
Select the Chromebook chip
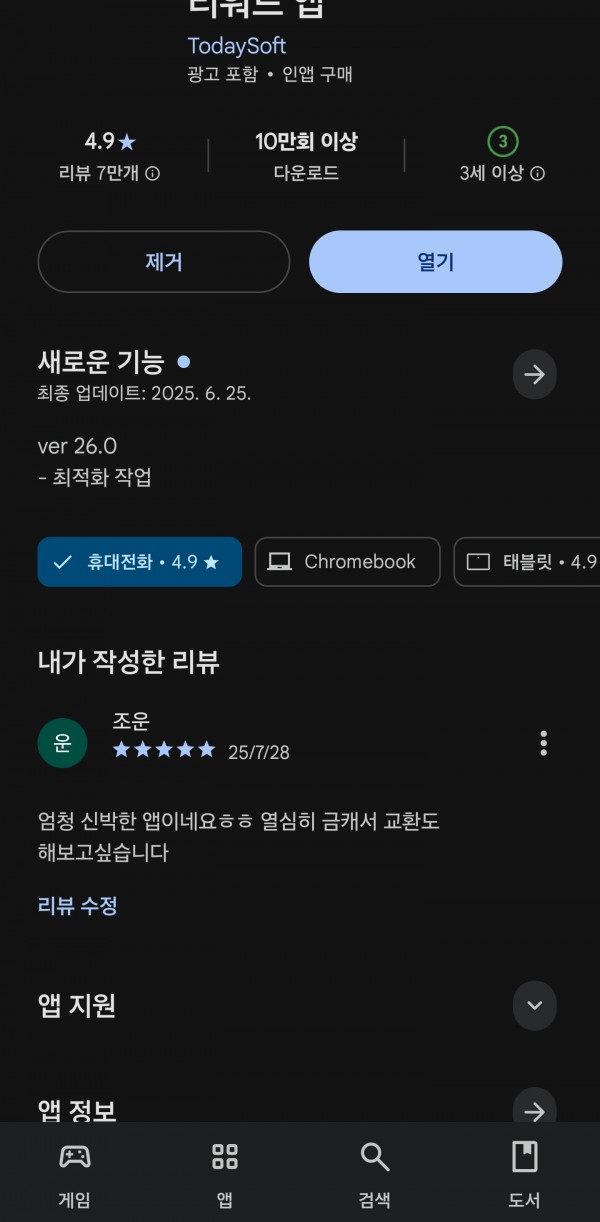[347, 562]
